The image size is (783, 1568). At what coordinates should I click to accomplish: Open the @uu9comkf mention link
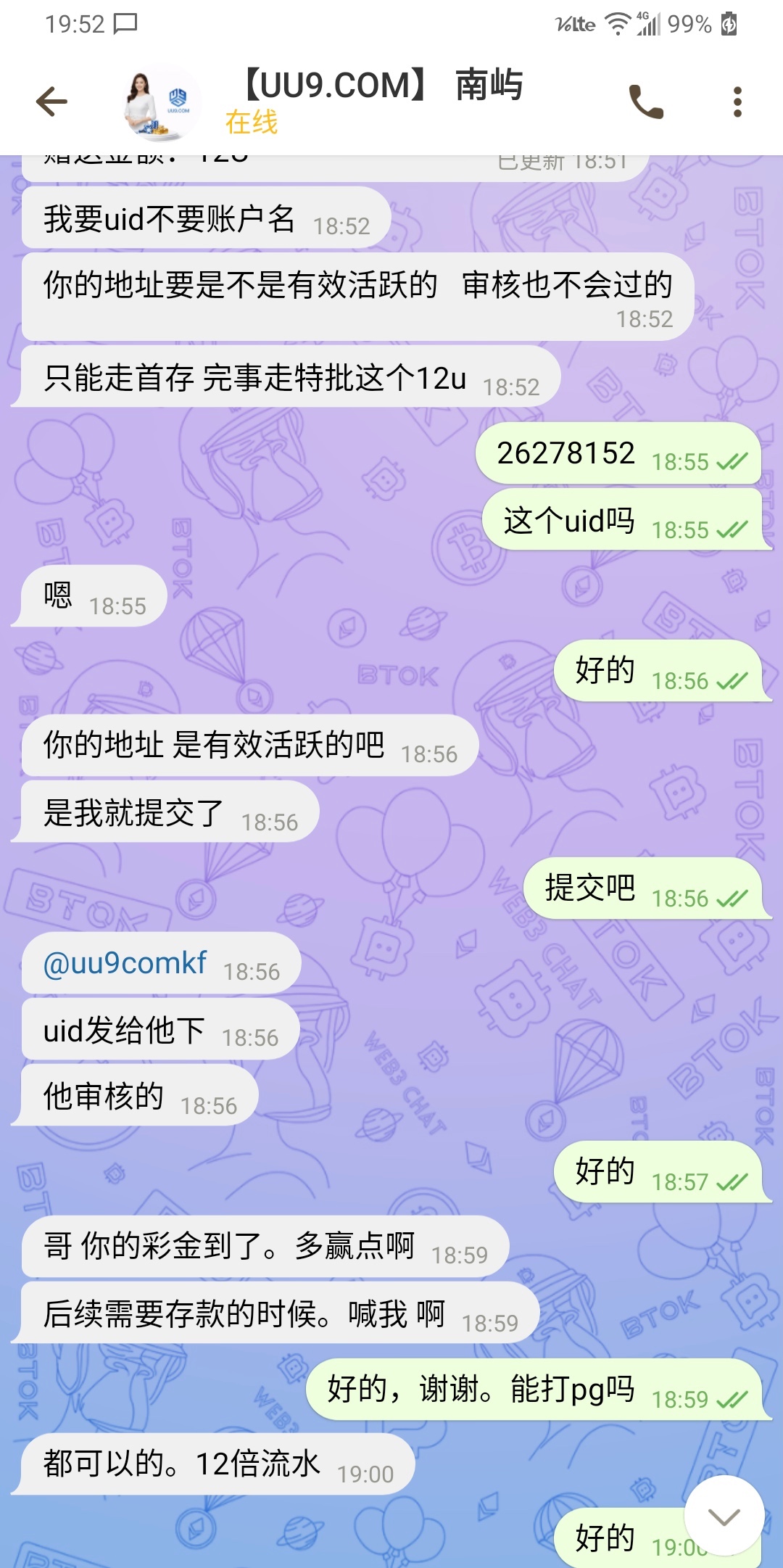125,963
